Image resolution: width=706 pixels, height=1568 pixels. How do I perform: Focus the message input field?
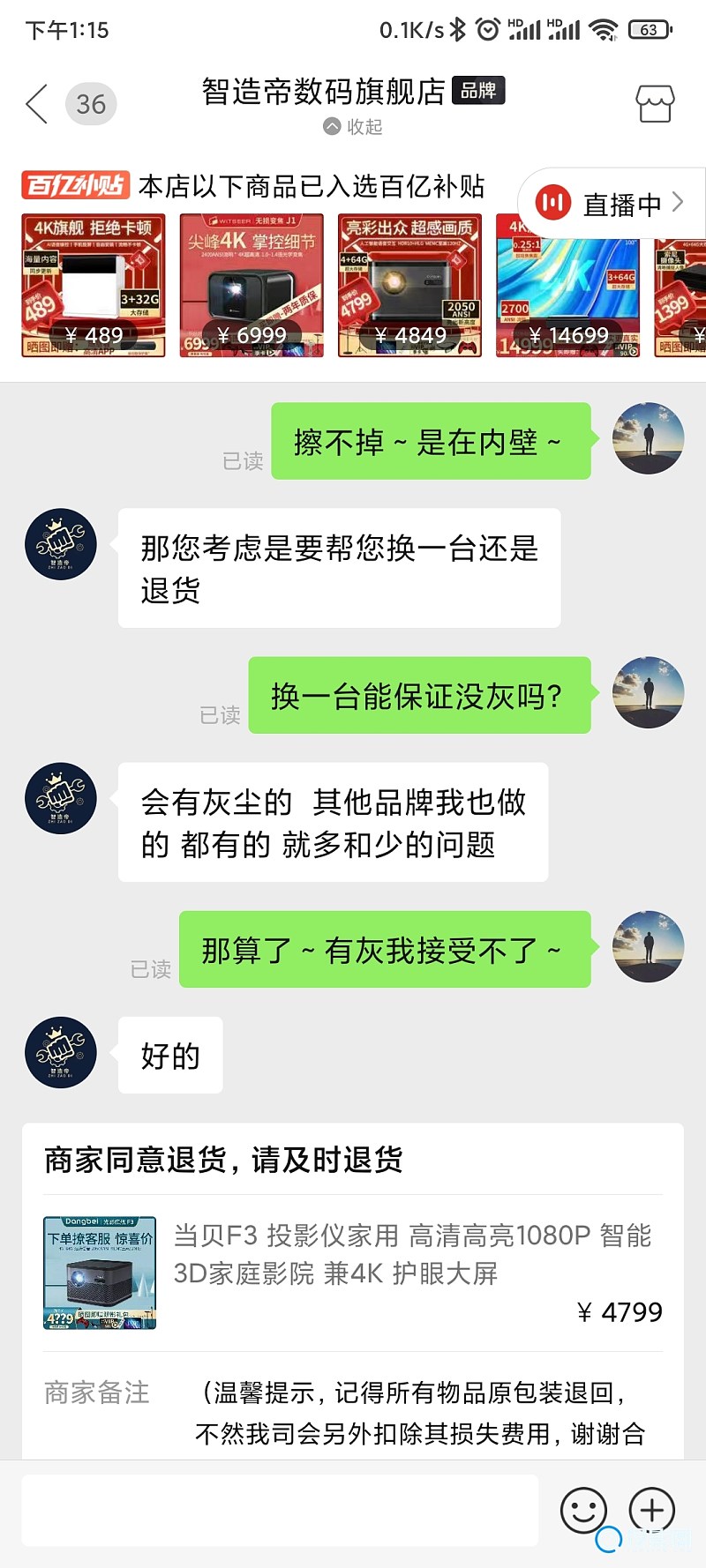(x=279, y=1510)
